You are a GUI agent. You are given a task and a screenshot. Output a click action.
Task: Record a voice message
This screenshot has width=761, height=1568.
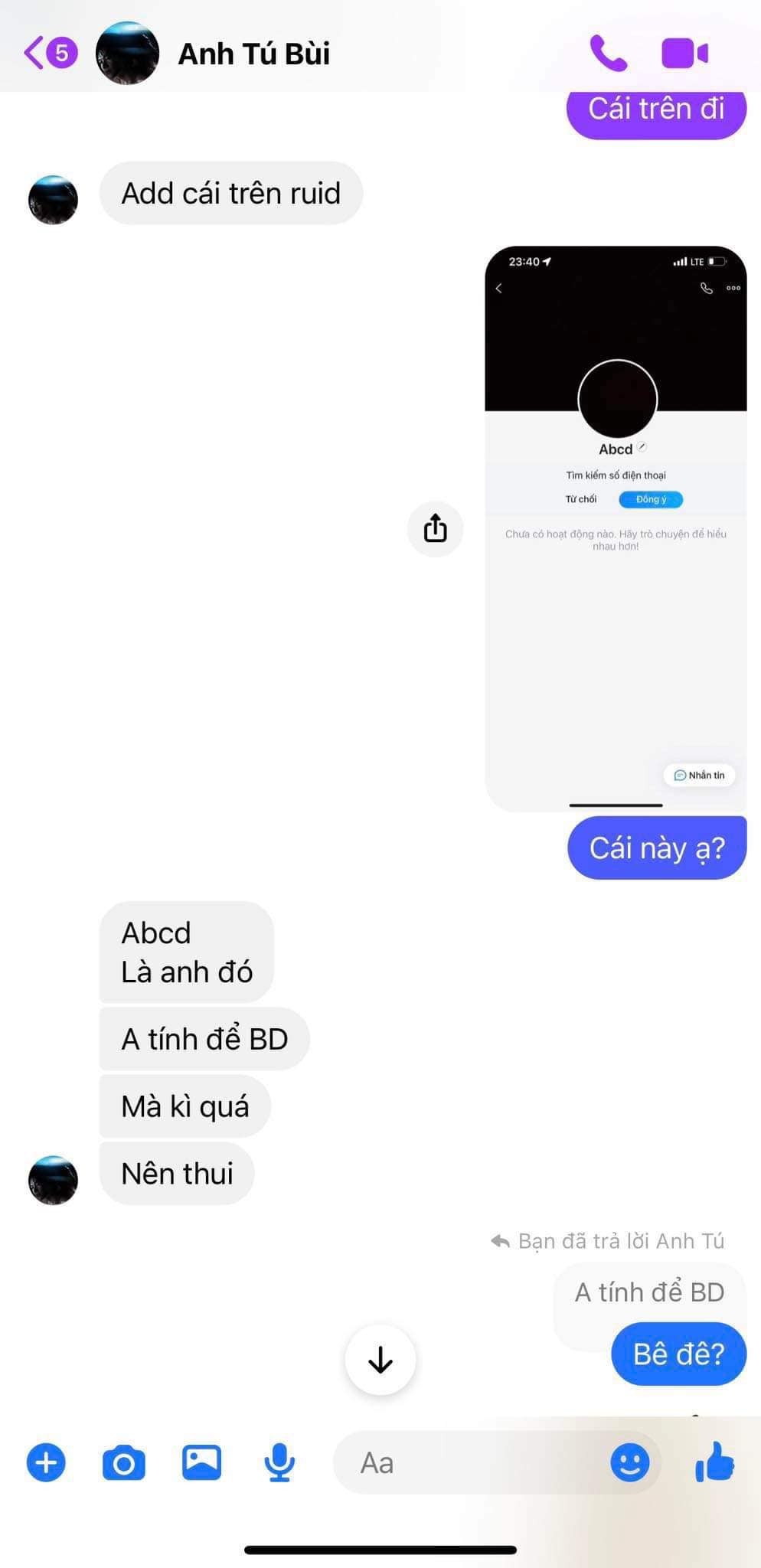(279, 1463)
